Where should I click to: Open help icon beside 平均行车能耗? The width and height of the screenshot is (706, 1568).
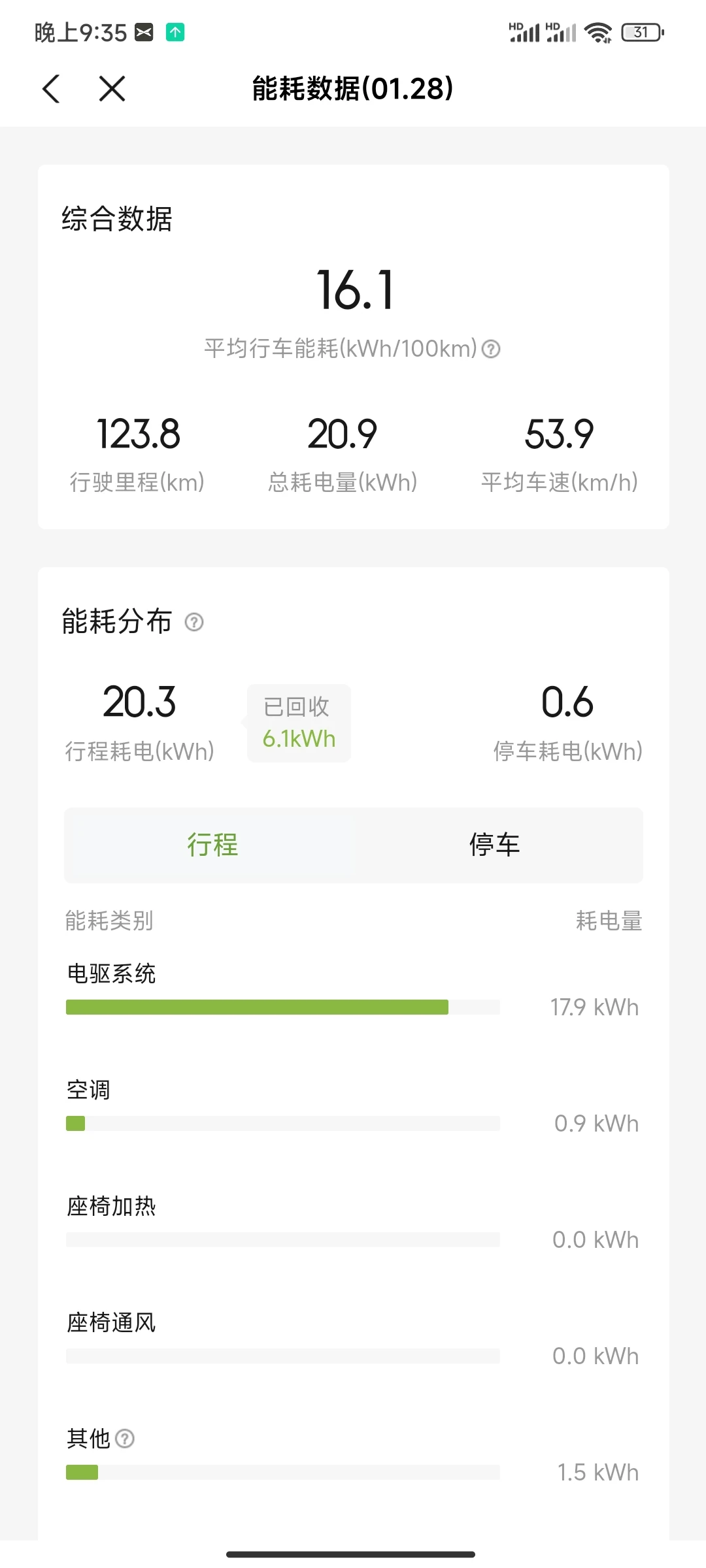[491, 349]
